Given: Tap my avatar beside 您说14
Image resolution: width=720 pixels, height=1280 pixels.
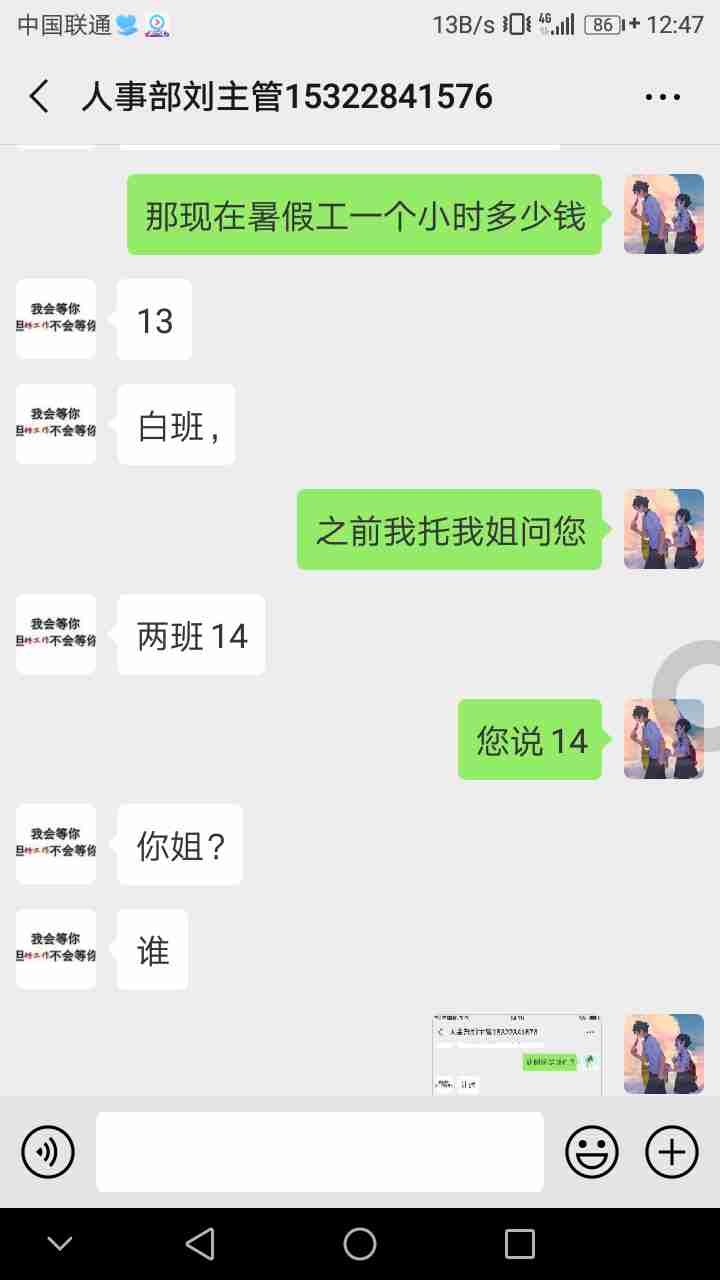Looking at the screenshot, I should pyautogui.click(x=663, y=739).
